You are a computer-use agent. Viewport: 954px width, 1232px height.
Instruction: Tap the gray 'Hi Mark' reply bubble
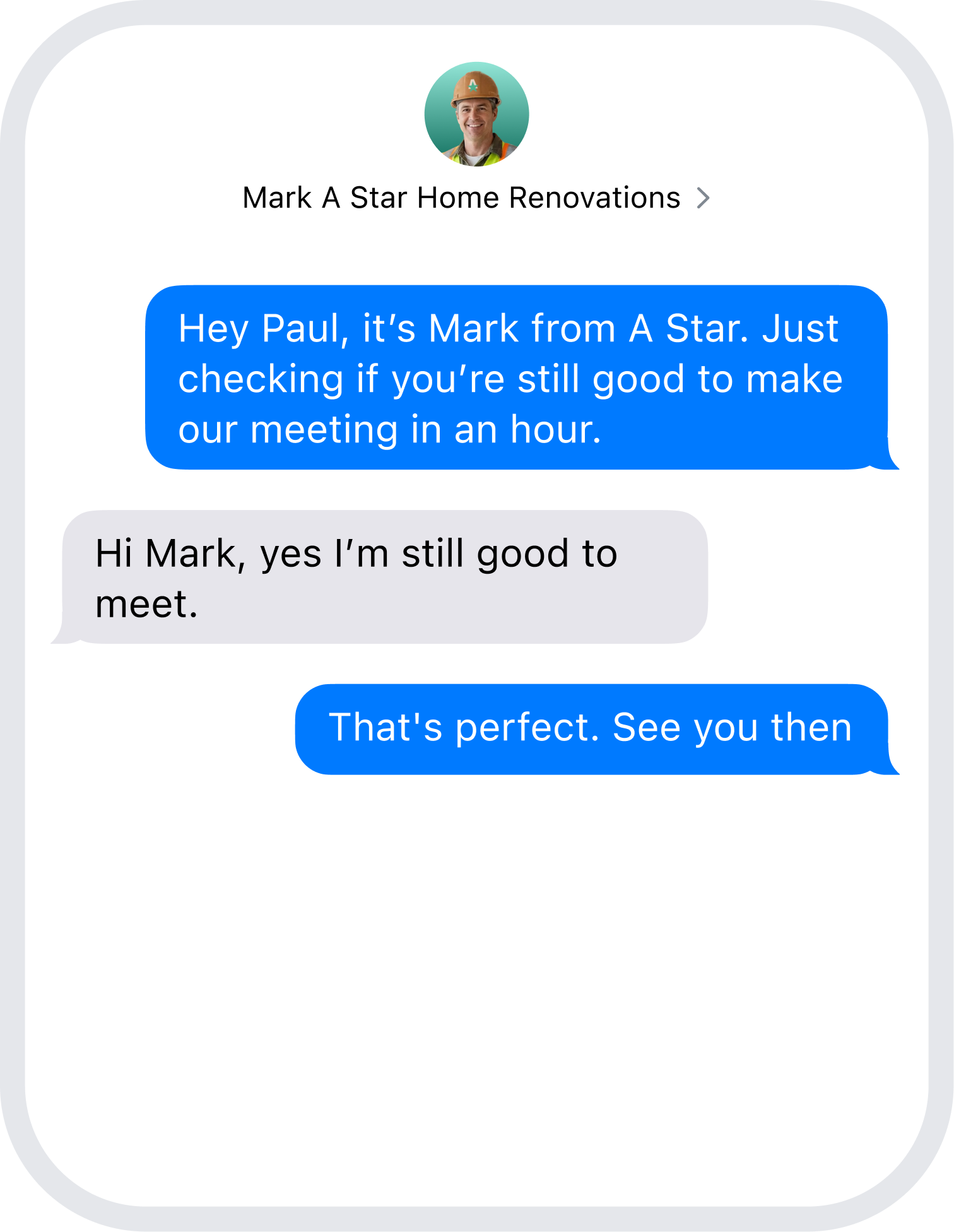(x=379, y=577)
